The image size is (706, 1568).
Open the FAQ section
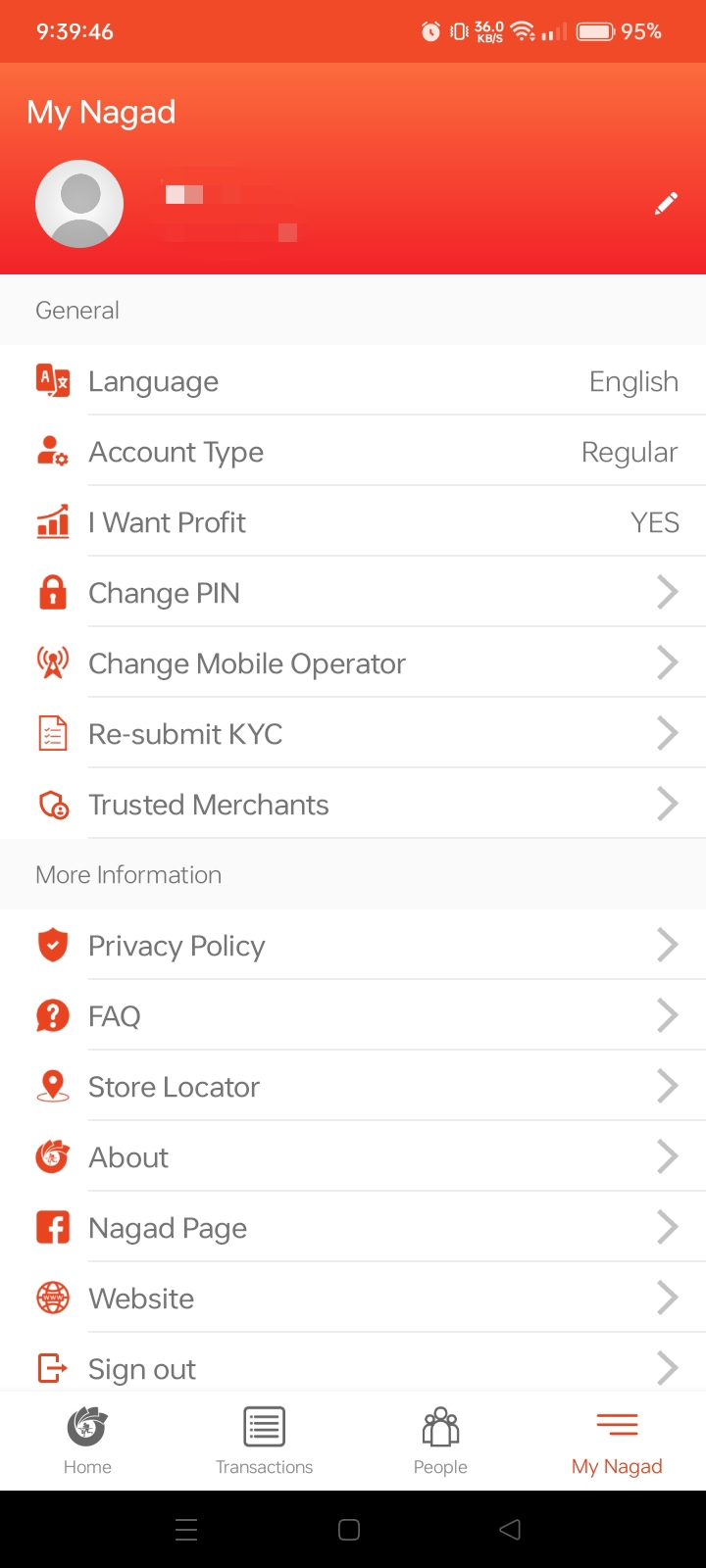[x=353, y=1015]
